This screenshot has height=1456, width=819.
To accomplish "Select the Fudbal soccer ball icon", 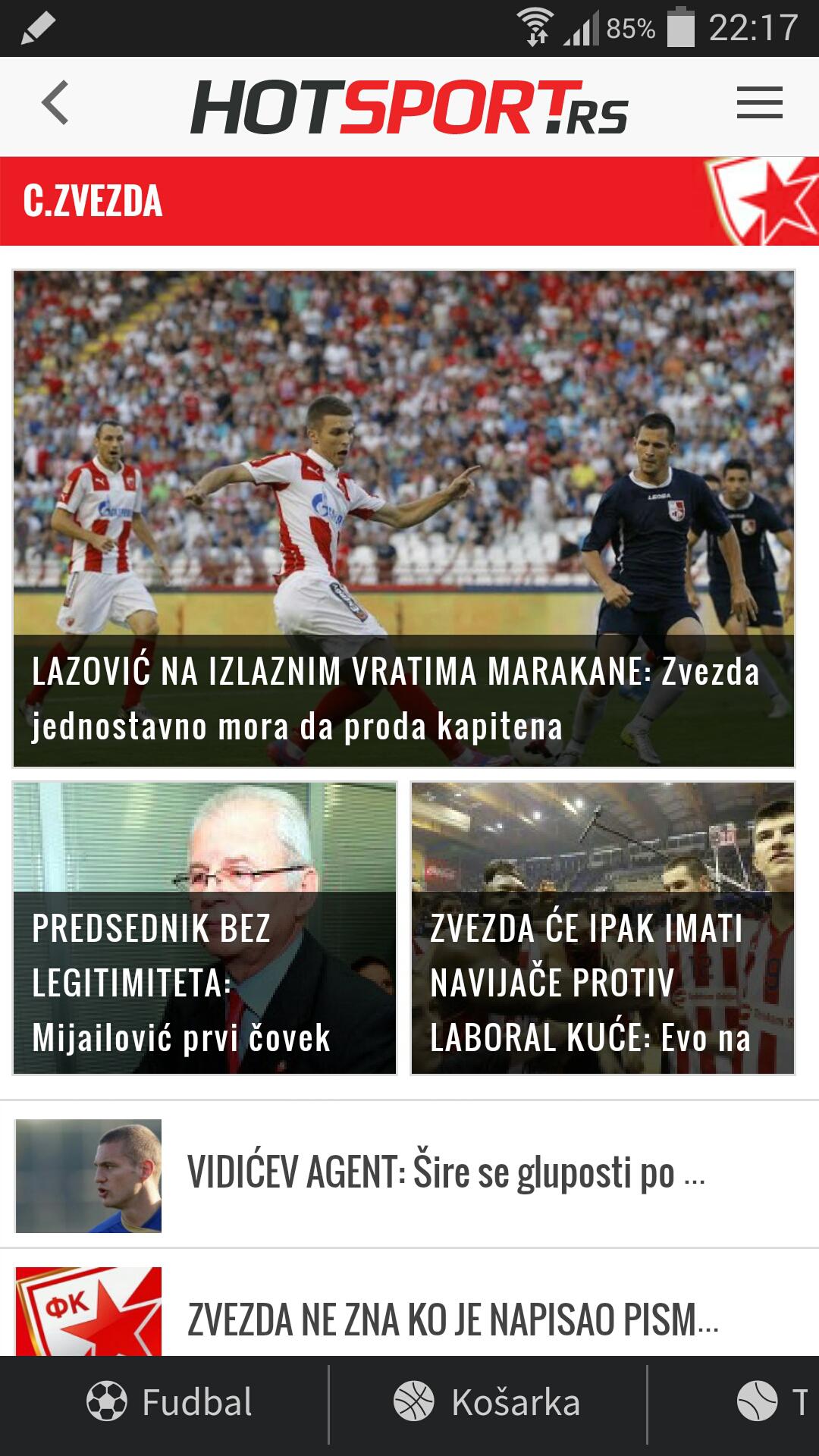I will pyautogui.click(x=106, y=1399).
